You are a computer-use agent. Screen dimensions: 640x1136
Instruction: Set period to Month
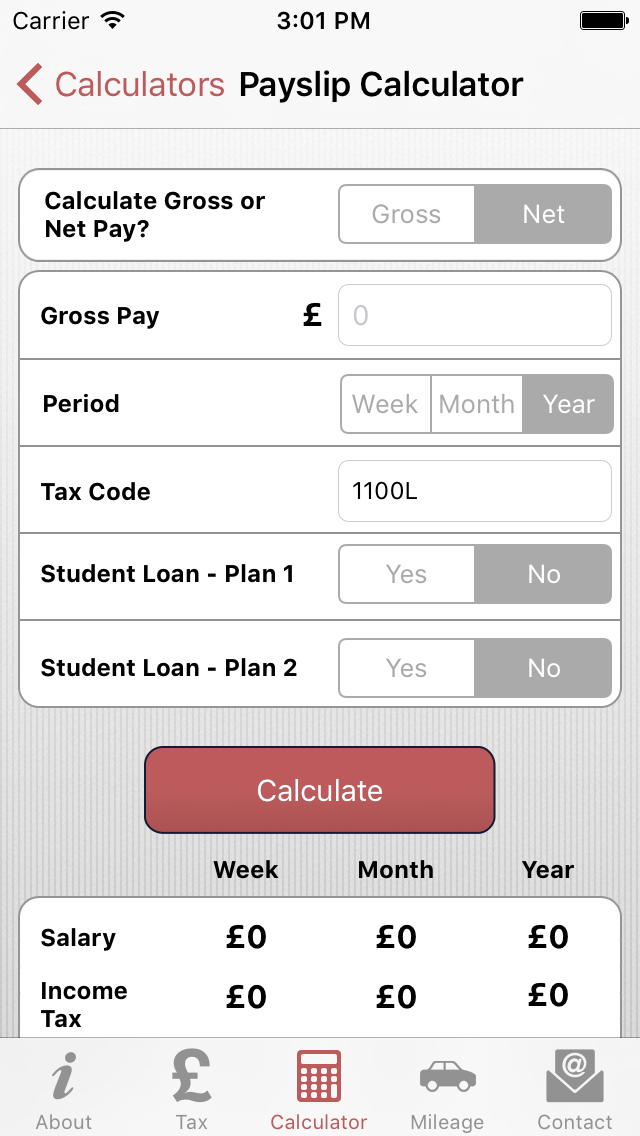476,404
